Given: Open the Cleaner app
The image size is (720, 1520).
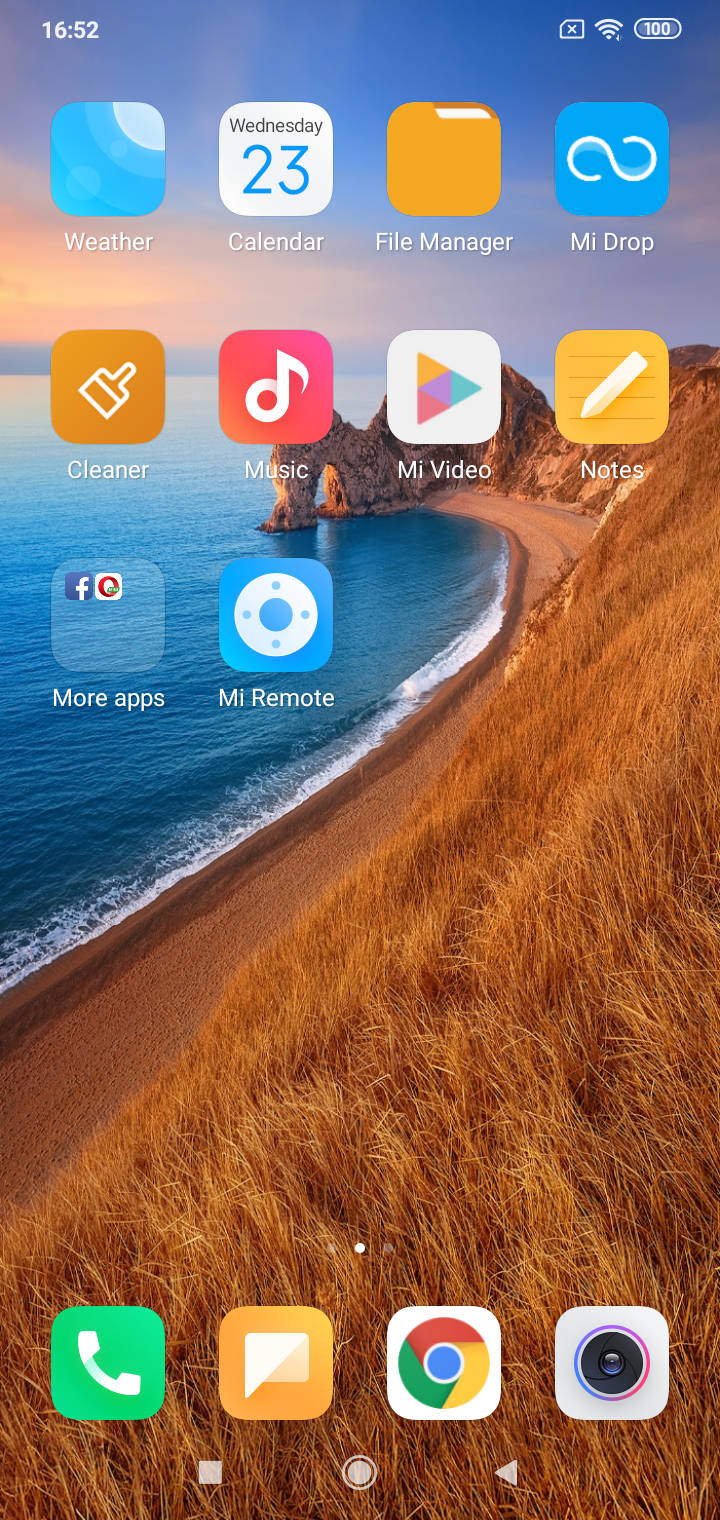Looking at the screenshot, I should pyautogui.click(x=108, y=387).
